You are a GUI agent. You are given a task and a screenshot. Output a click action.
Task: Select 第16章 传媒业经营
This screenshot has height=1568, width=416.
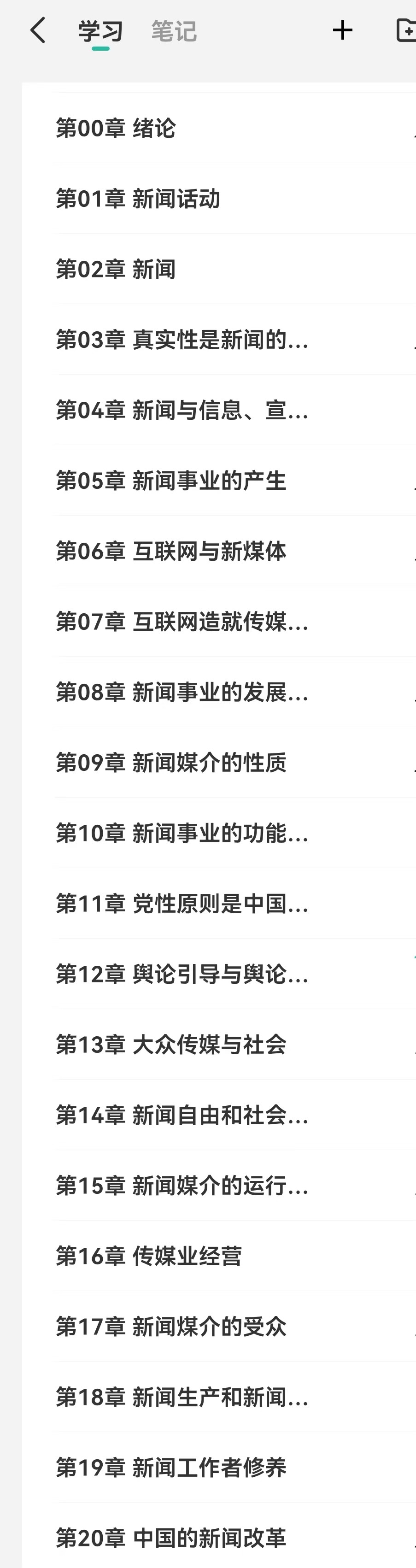pos(149,1256)
